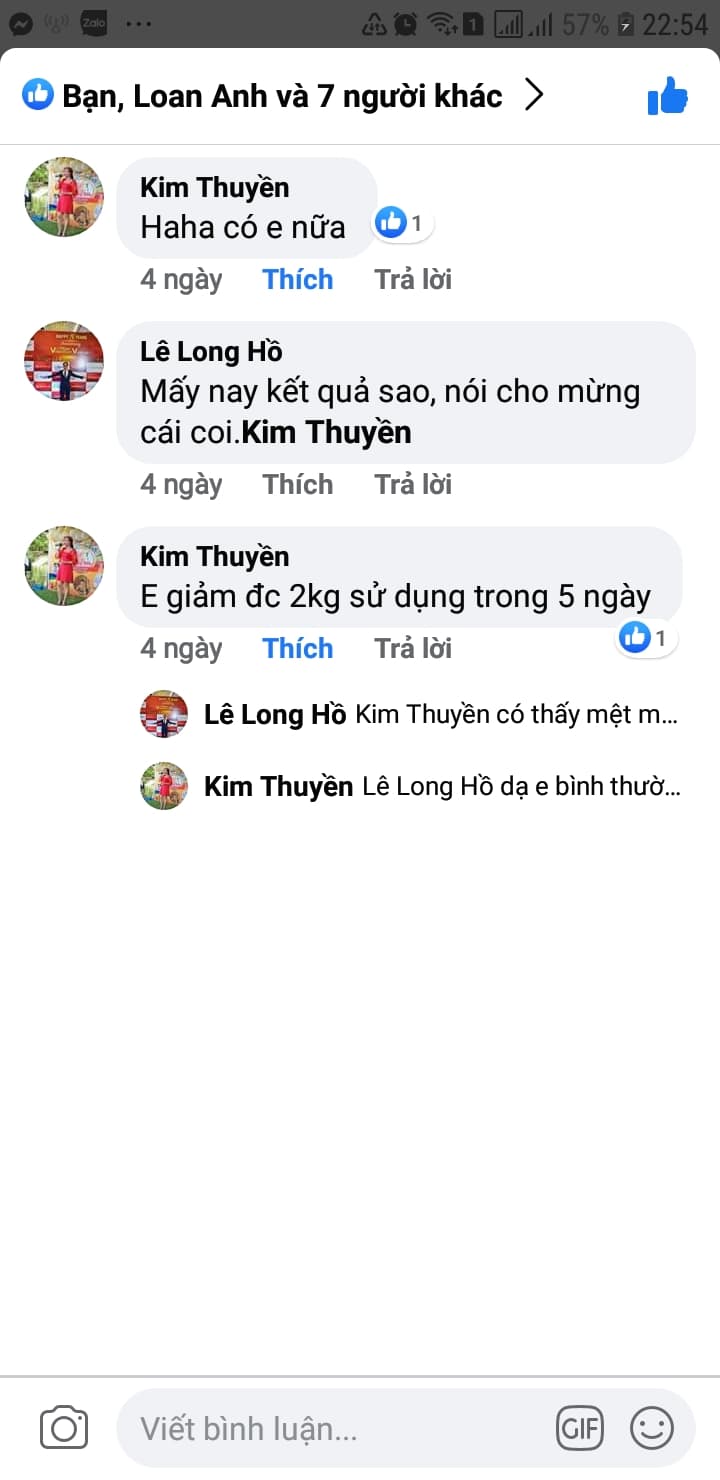Open list of people who reacted
Image resolution: width=720 pixels, height=1480 pixels.
point(282,96)
